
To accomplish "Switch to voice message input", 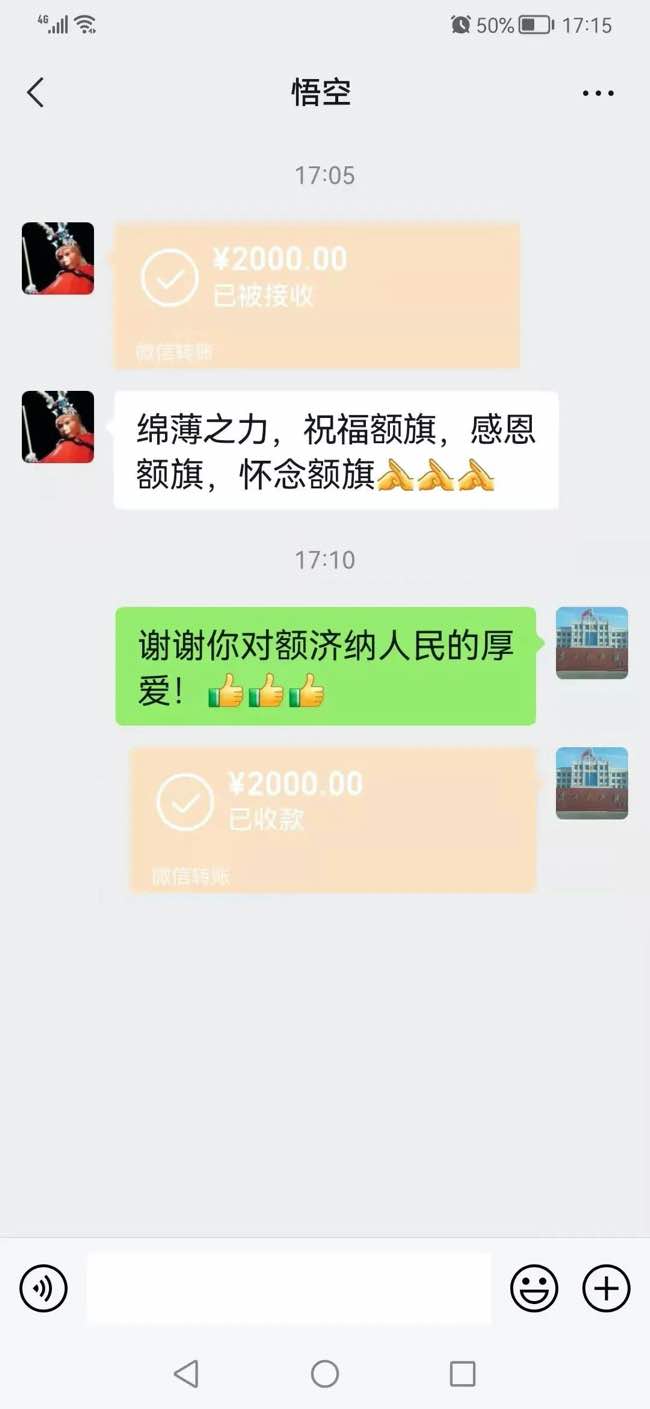I will (x=43, y=1288).
